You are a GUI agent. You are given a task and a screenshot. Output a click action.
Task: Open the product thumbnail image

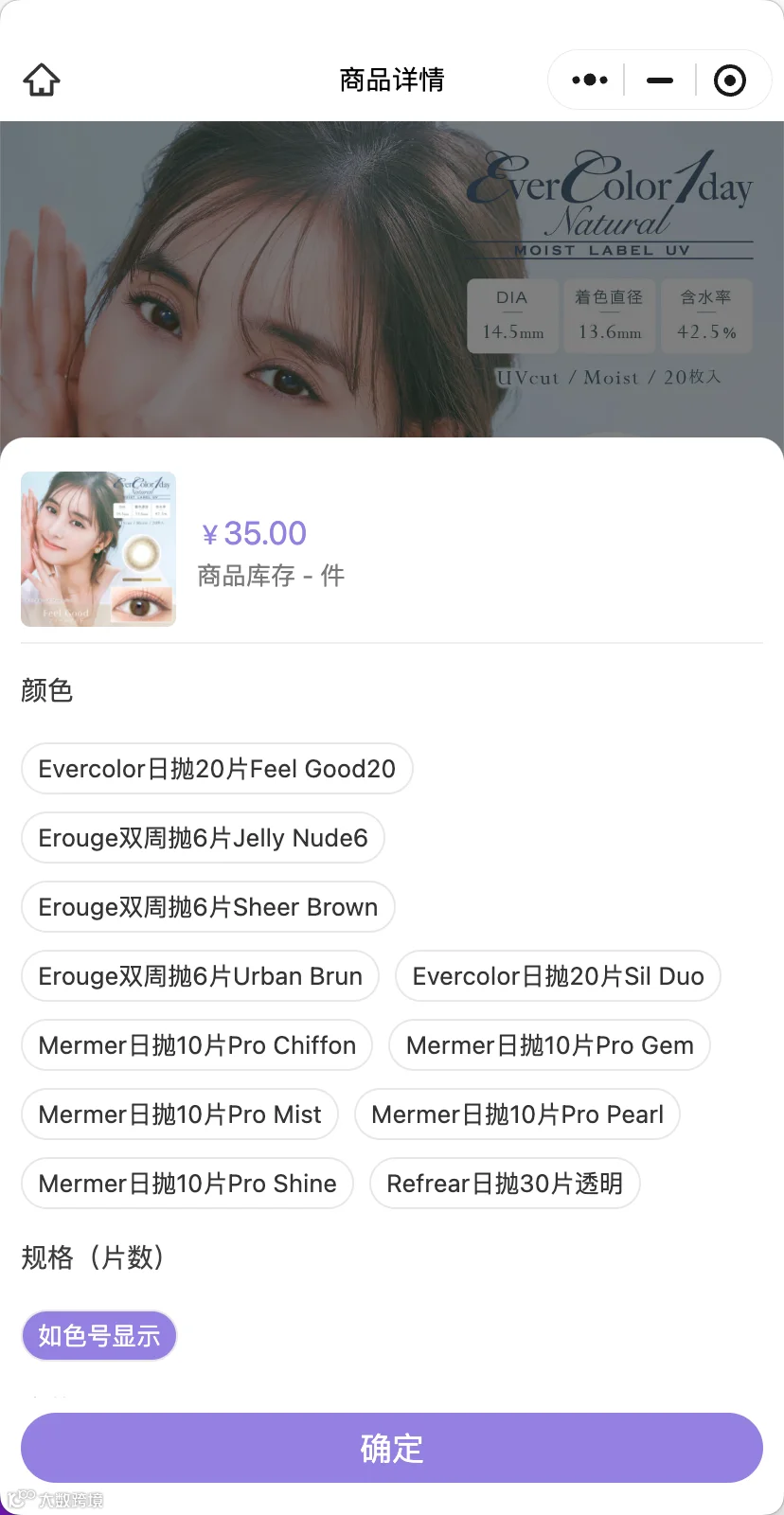coord(98,549)
